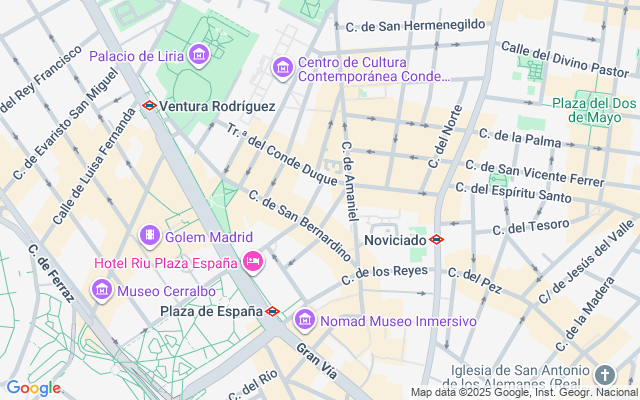Open Centro de Cultura Contemporánea Conde marker
The height and width of the screenshot is (400, 640).
point(283,67)
